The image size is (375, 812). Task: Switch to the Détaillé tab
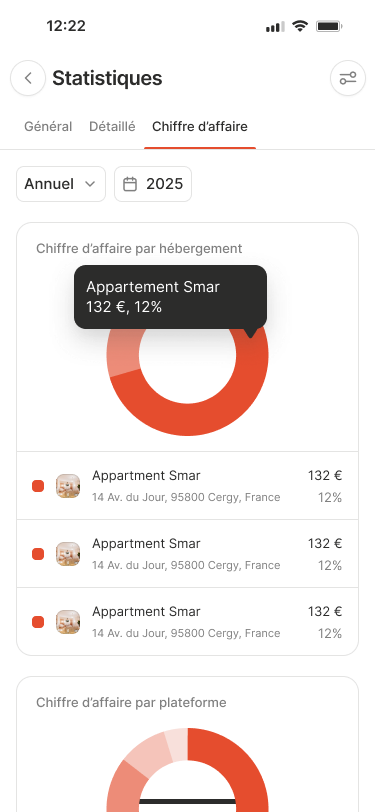[112, 126]
